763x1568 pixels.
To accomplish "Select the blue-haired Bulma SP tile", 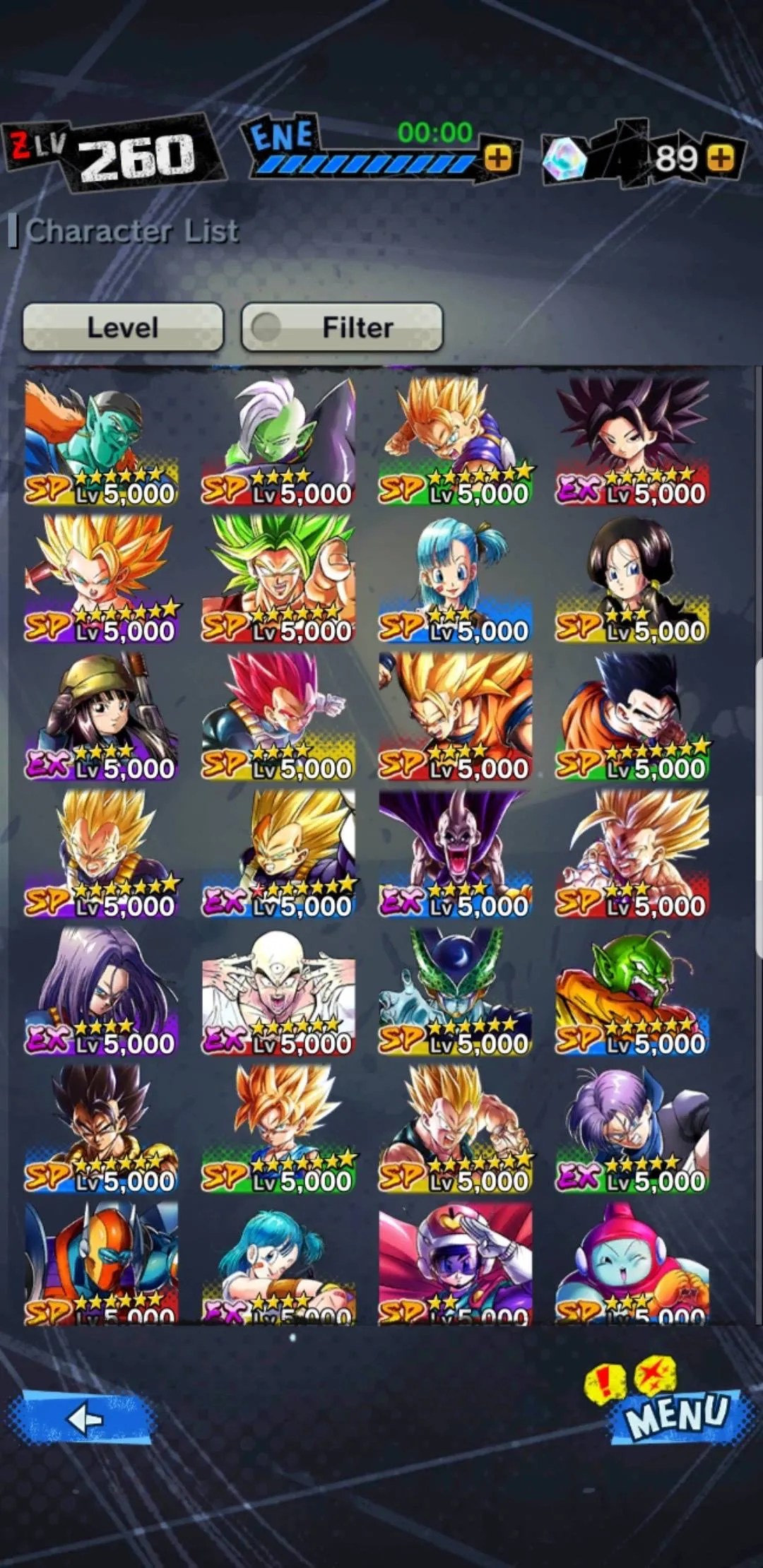I will tap(456, 578).
